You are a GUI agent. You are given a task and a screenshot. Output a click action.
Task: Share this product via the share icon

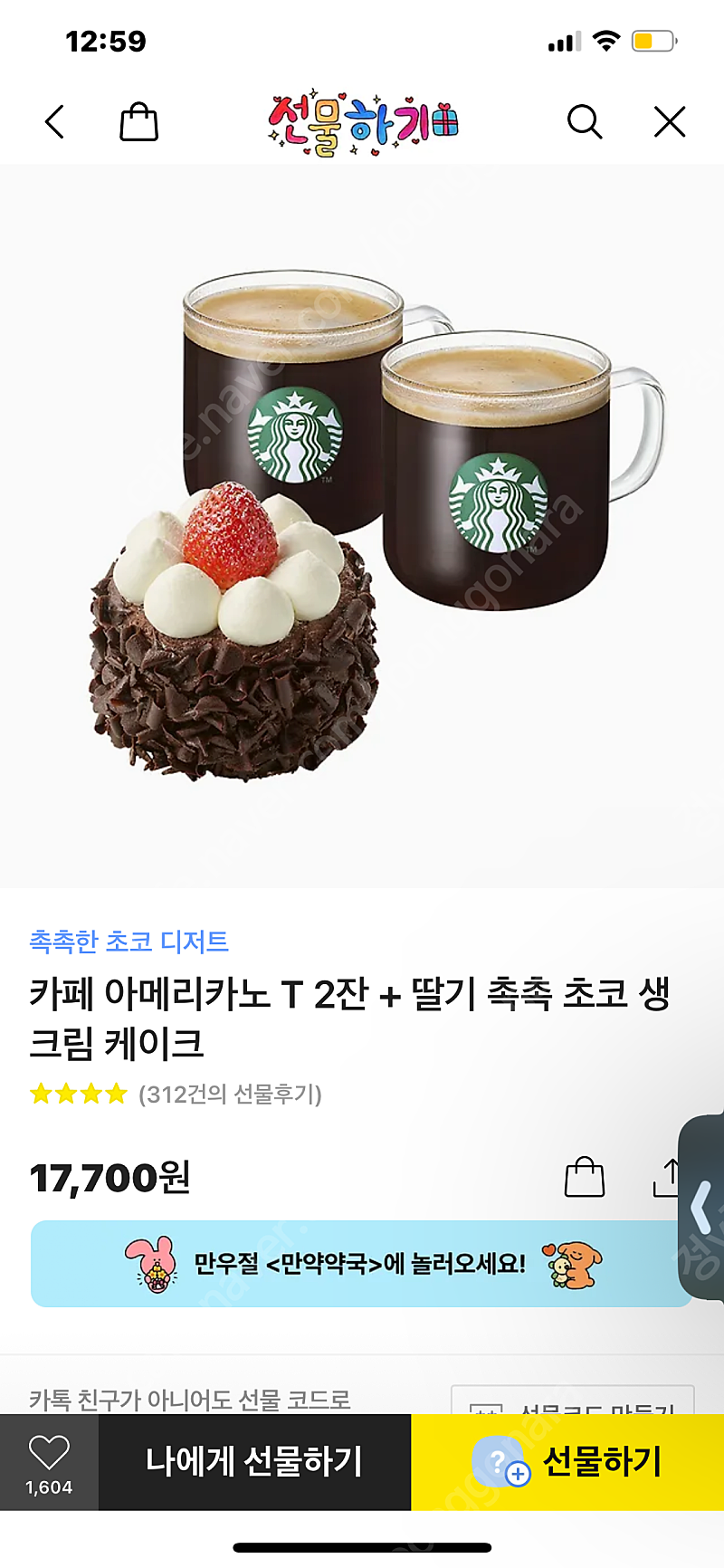point(668,1177)
